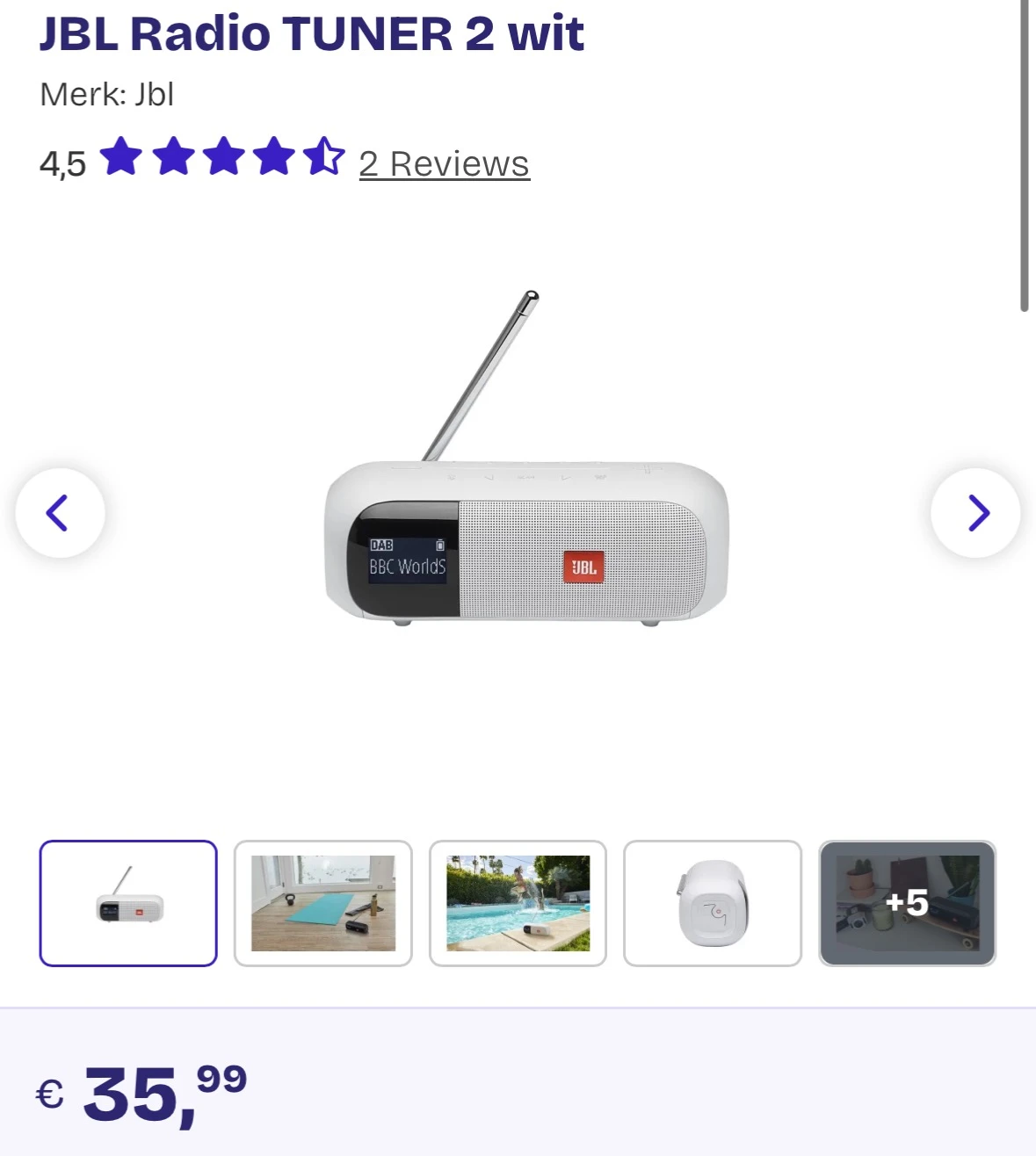The width and height of the screenshot is (1036, 1156).
Task: Show the next product image
Action: [975, 513]
